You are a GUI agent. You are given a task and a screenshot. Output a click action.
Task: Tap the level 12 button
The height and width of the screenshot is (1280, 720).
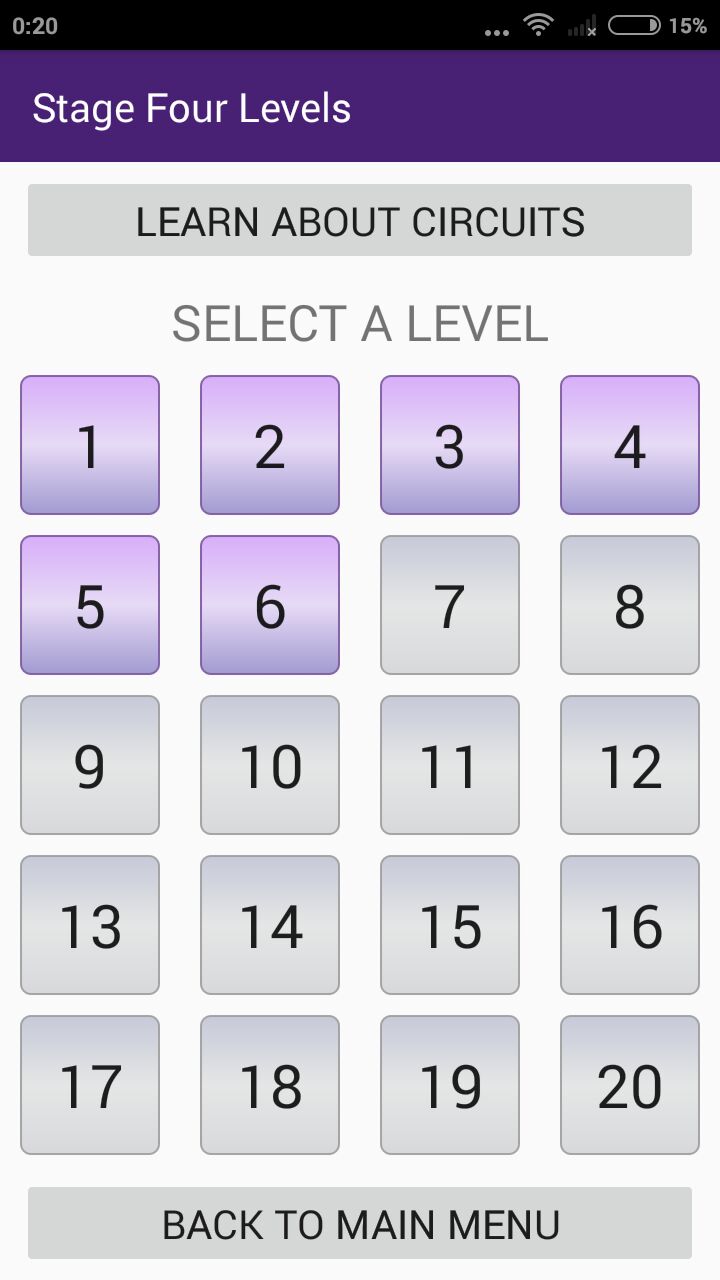[630, 765]
